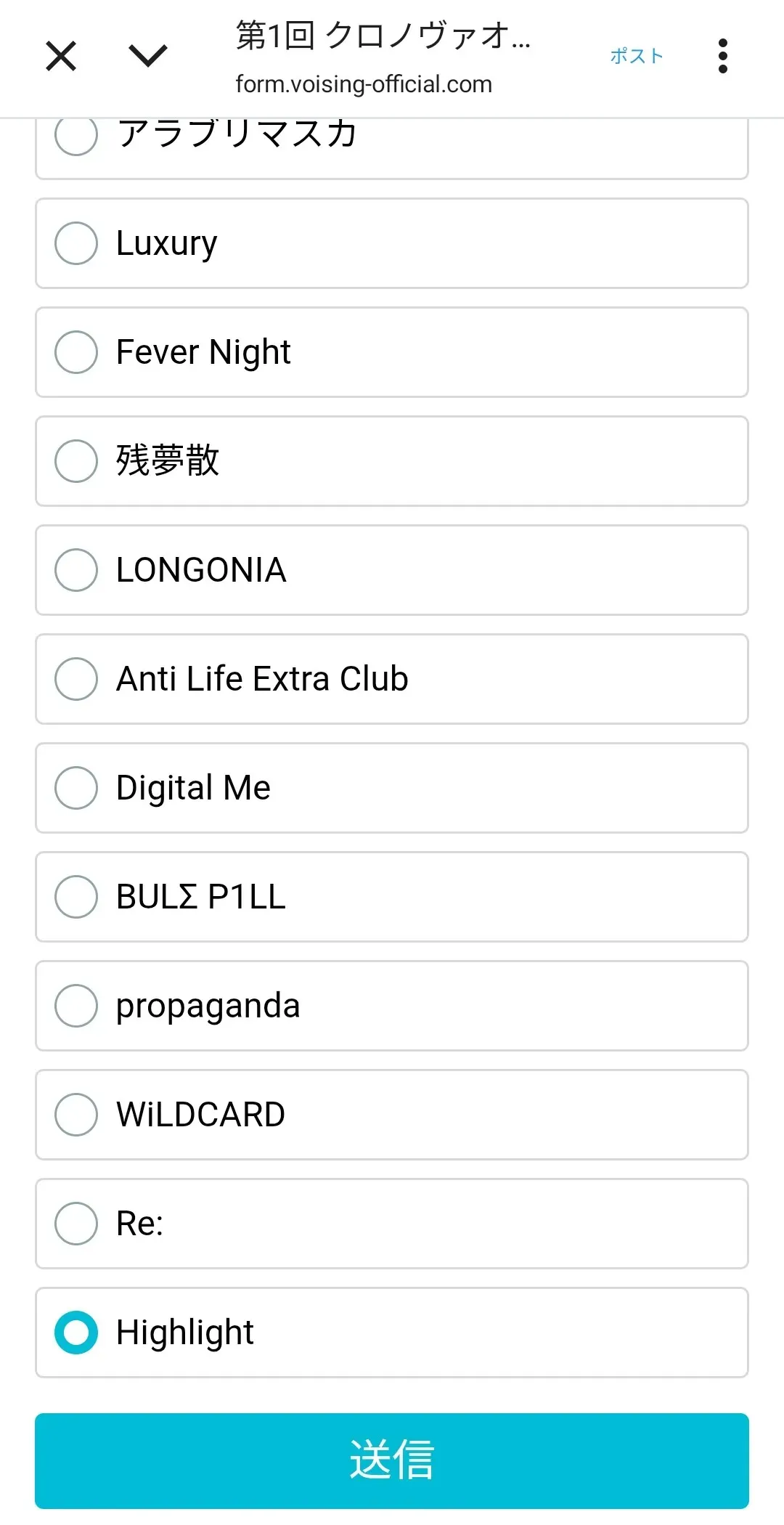This screenshot has height=1525, width=784.
Task: Pick the 残夢散 option
Action: tap(76, 461)
